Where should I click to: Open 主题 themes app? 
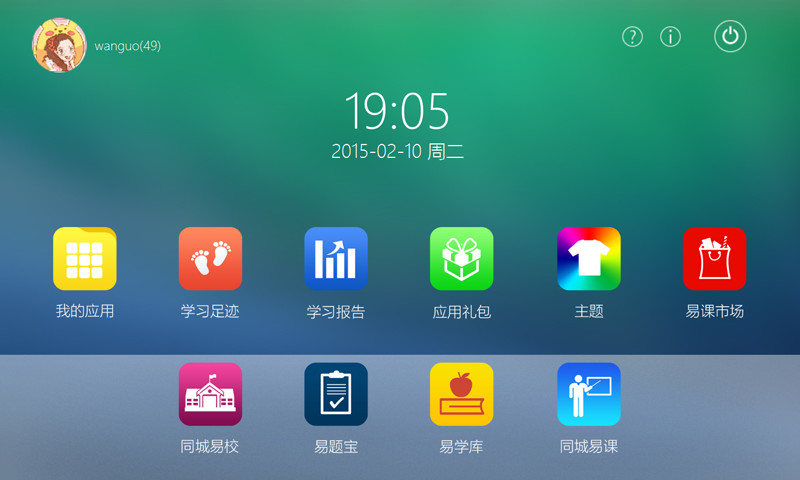pyautogui.click(x=589, y=259)
